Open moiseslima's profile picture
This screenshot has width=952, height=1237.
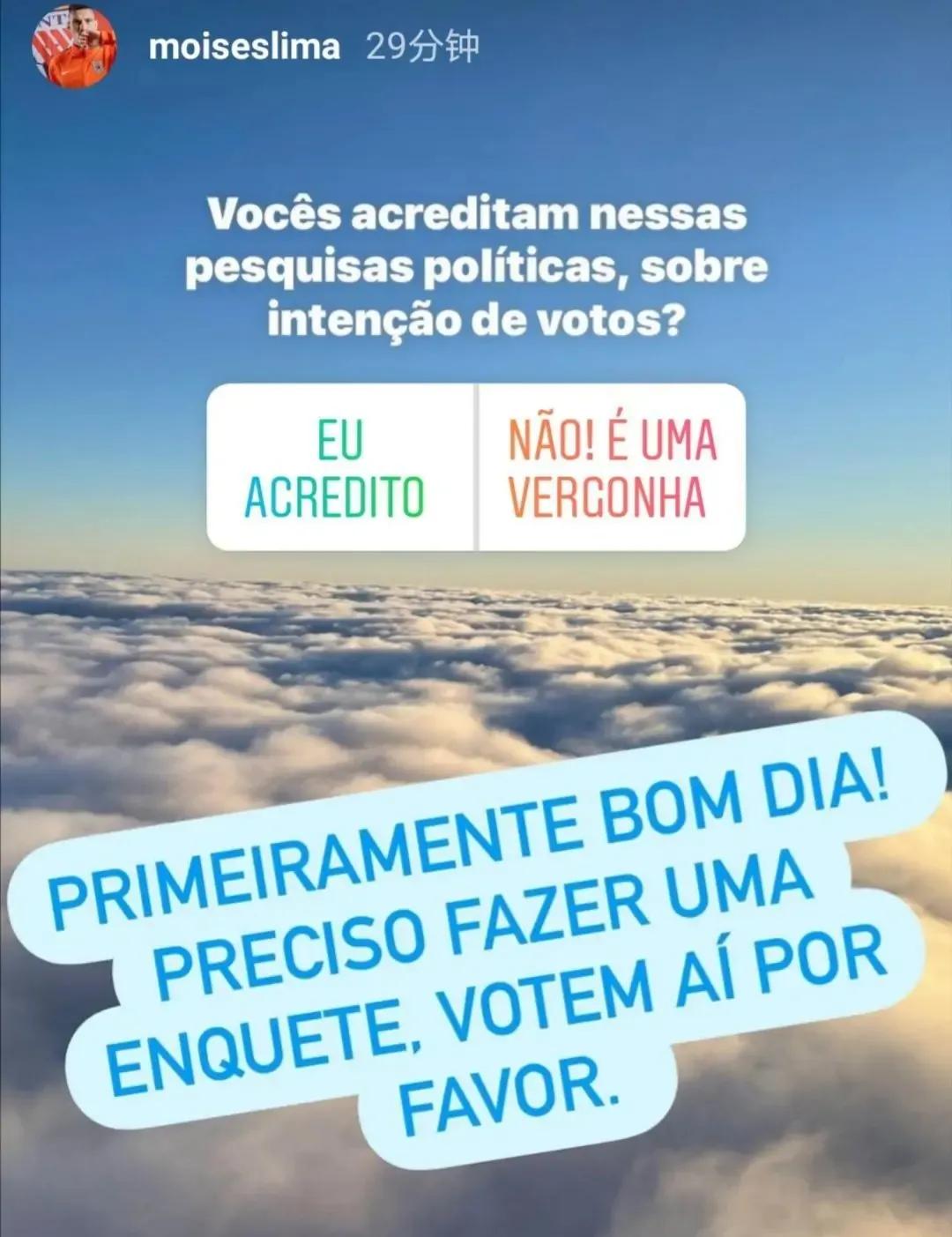click(74, 48)
